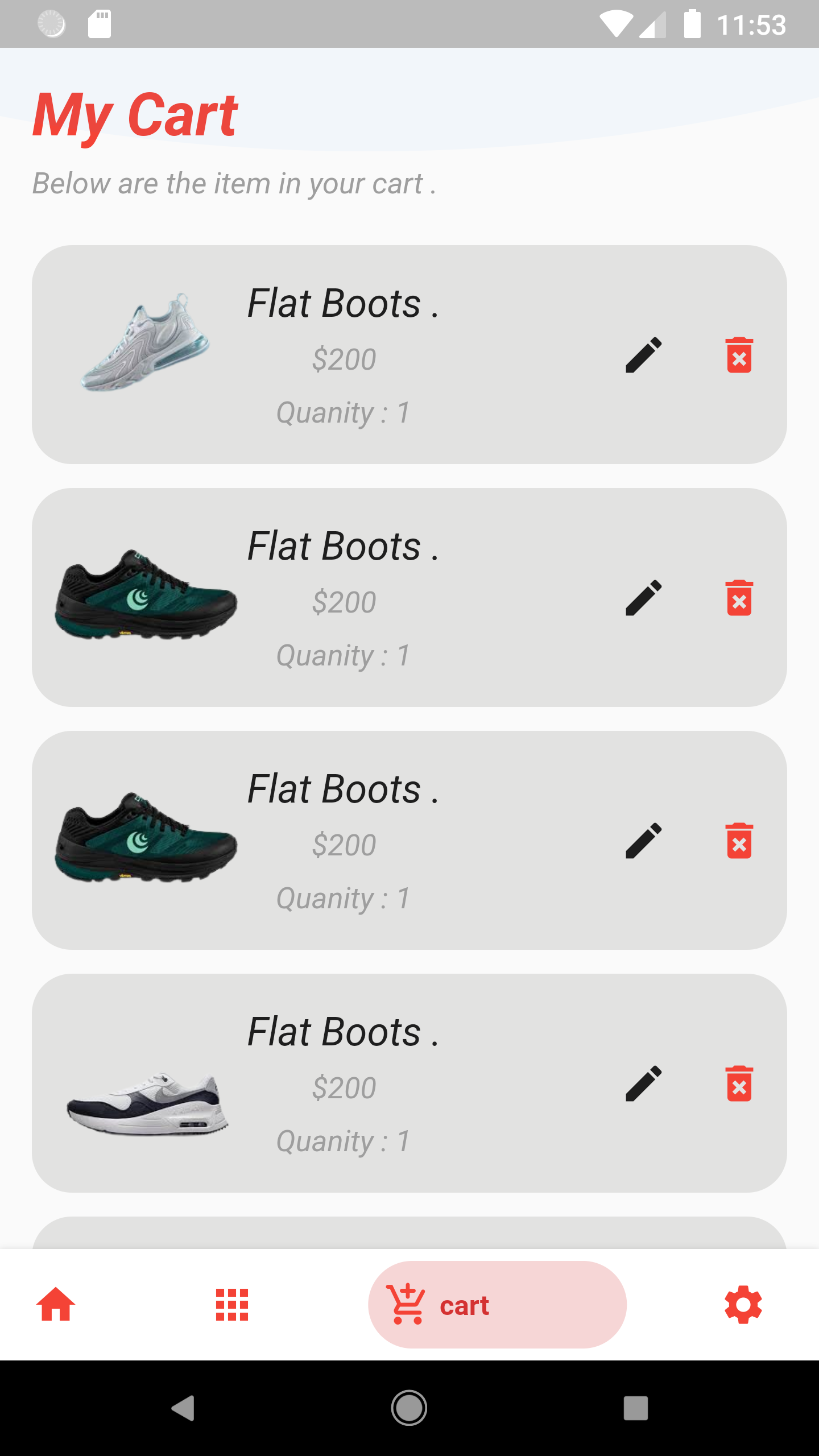Navigate home using the house icon
Viewport: 819px width, 1456px height.
pos(55,1305)
